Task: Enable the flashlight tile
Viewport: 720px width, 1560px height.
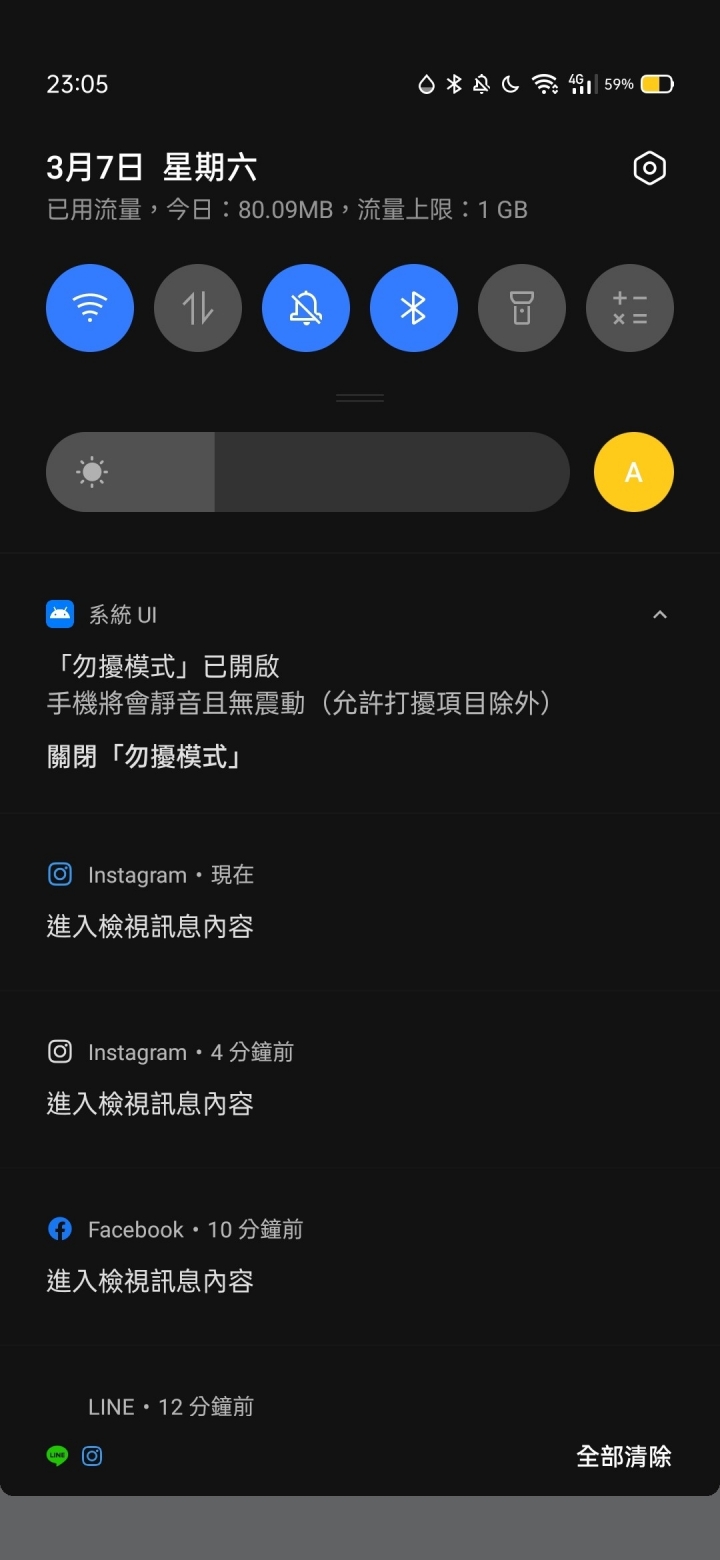Action: click(521, 308)
